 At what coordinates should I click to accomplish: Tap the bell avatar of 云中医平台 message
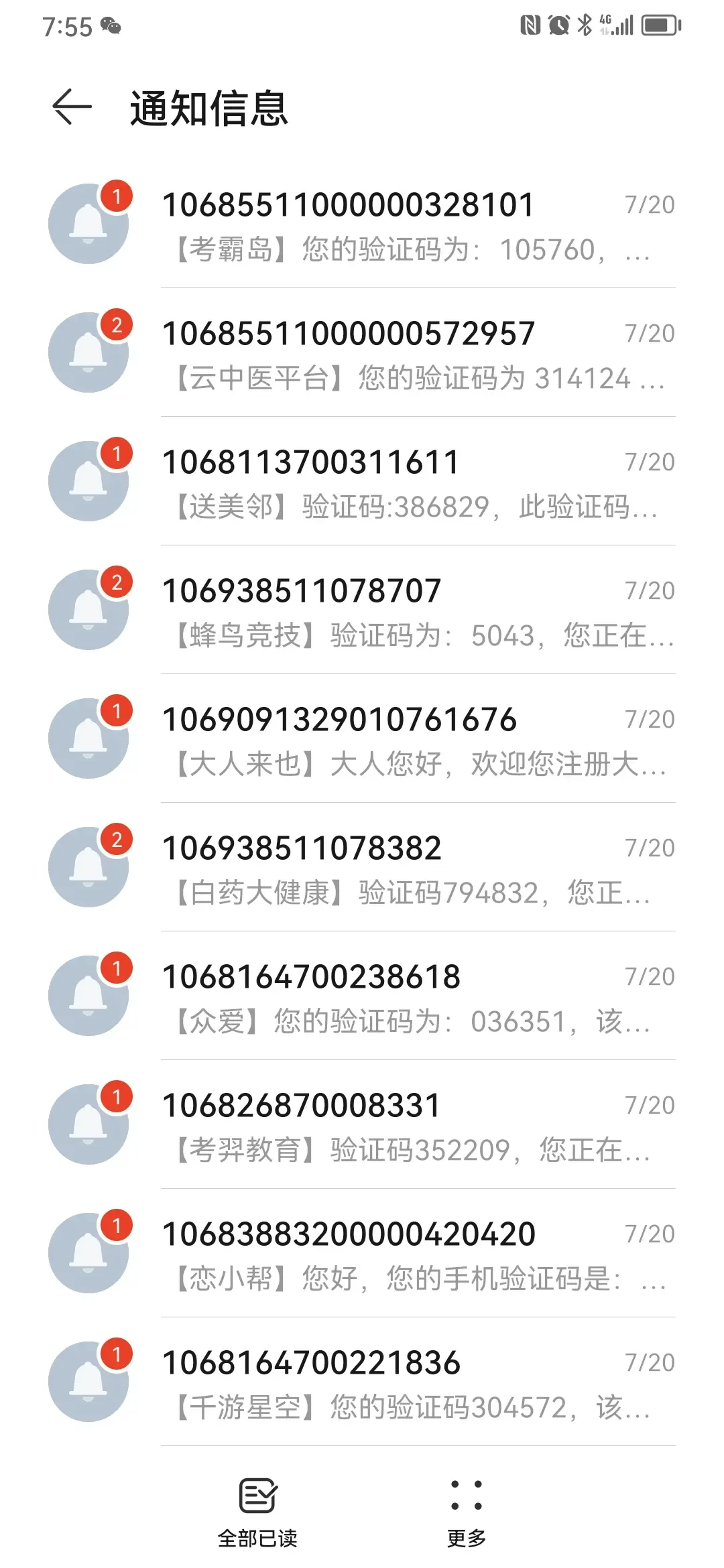pos(88,354)
